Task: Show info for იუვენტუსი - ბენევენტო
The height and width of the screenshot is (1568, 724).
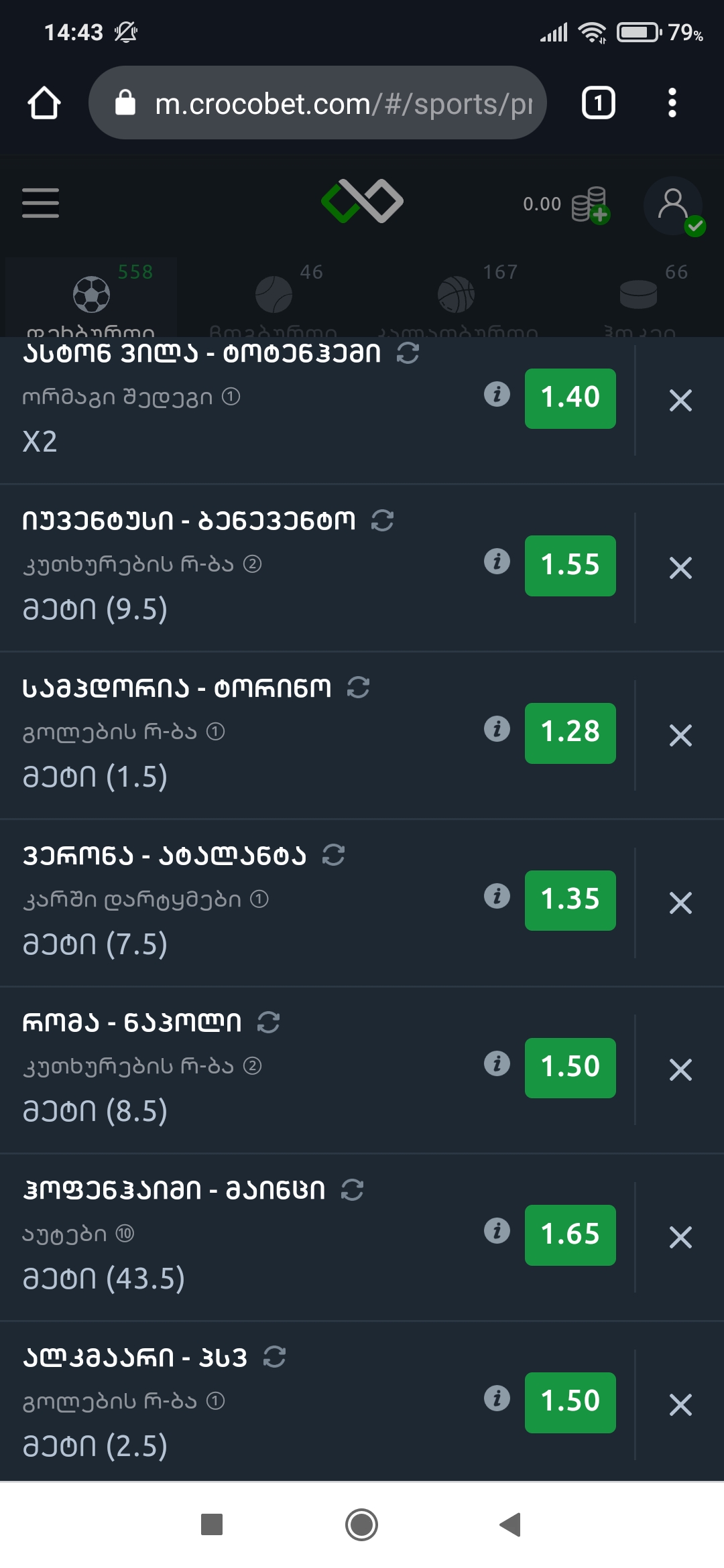Action: 497,562
